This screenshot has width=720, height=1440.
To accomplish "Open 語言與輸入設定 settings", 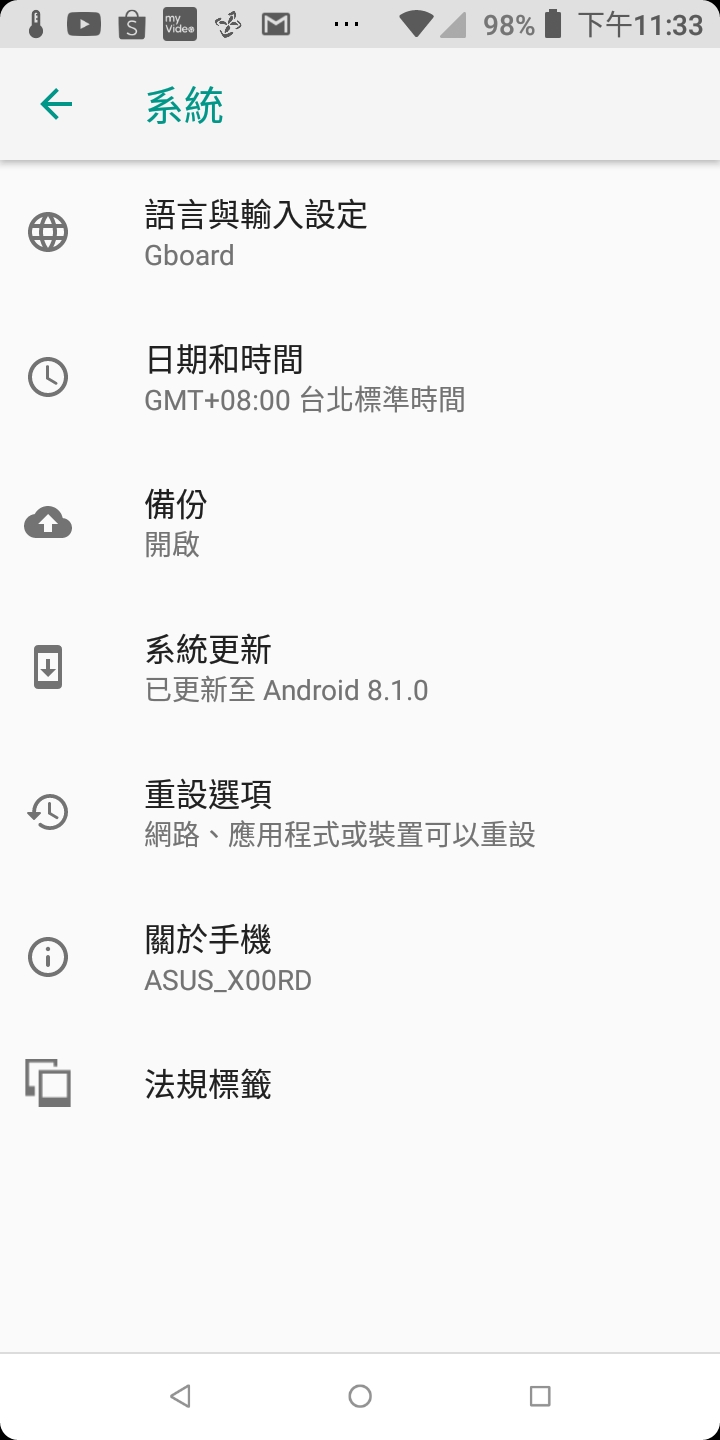I will point(360,233).
